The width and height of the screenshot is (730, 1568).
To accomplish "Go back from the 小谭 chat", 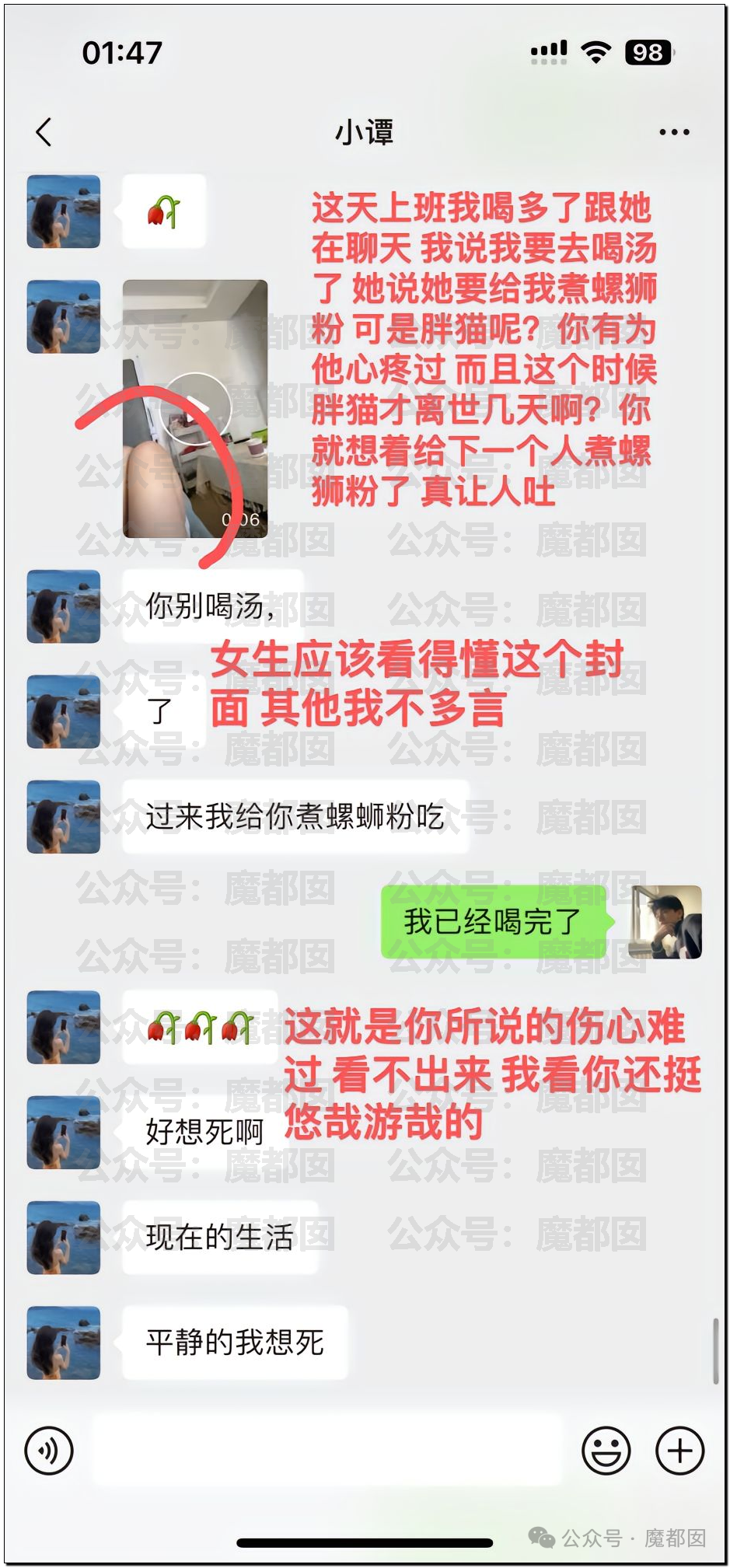I will click(44, 132).
